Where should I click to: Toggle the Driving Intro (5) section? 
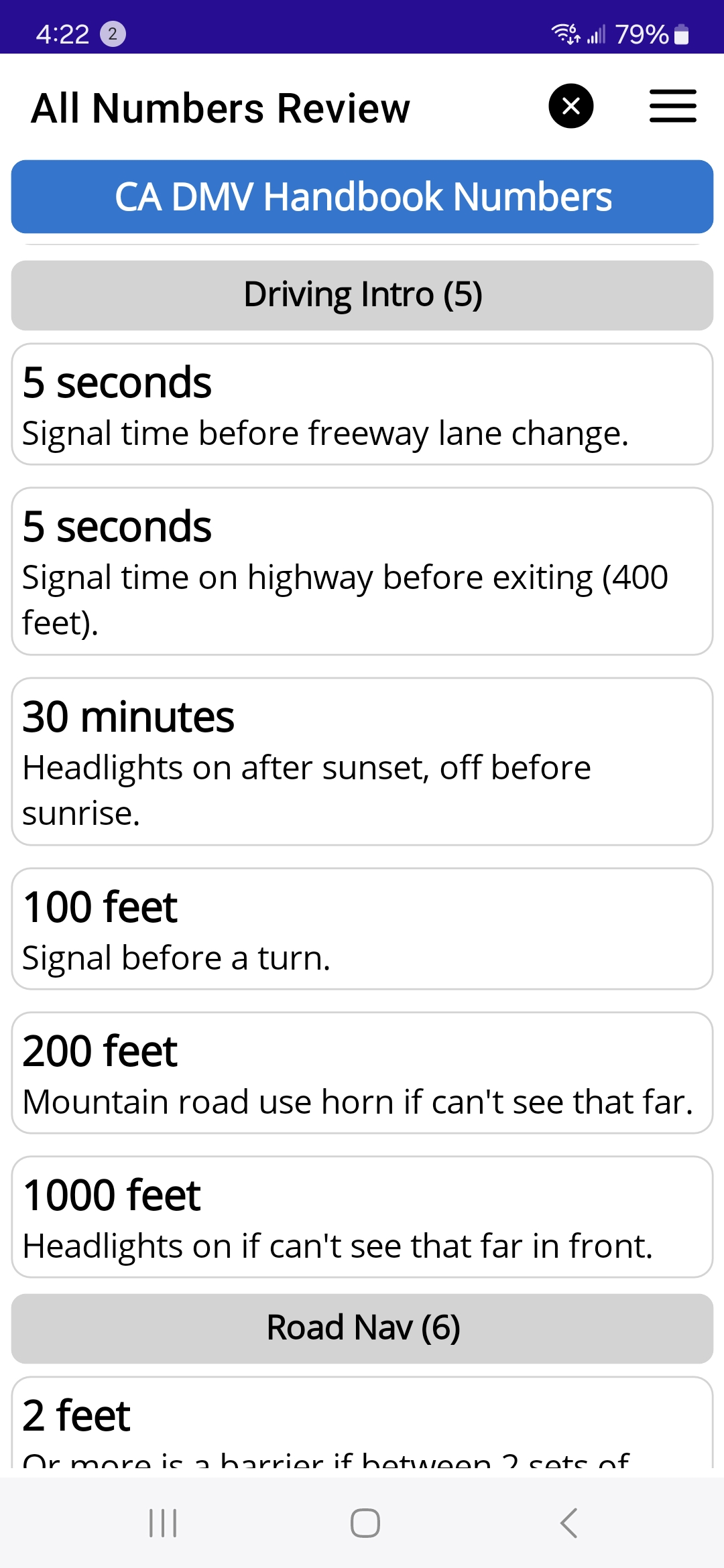click(x=362, y=296)
